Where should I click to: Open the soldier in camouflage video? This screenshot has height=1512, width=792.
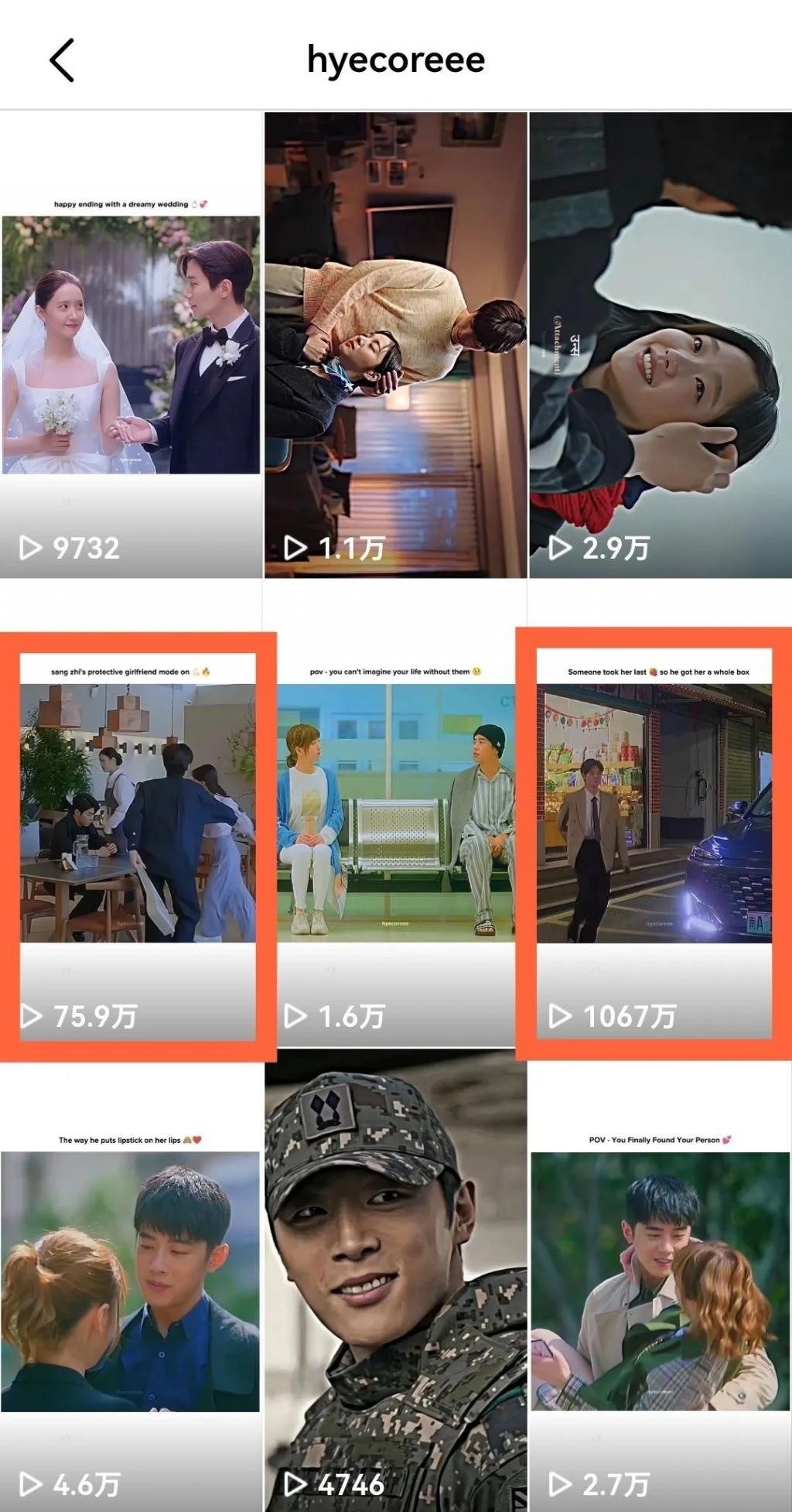[x=396, y=1277]
